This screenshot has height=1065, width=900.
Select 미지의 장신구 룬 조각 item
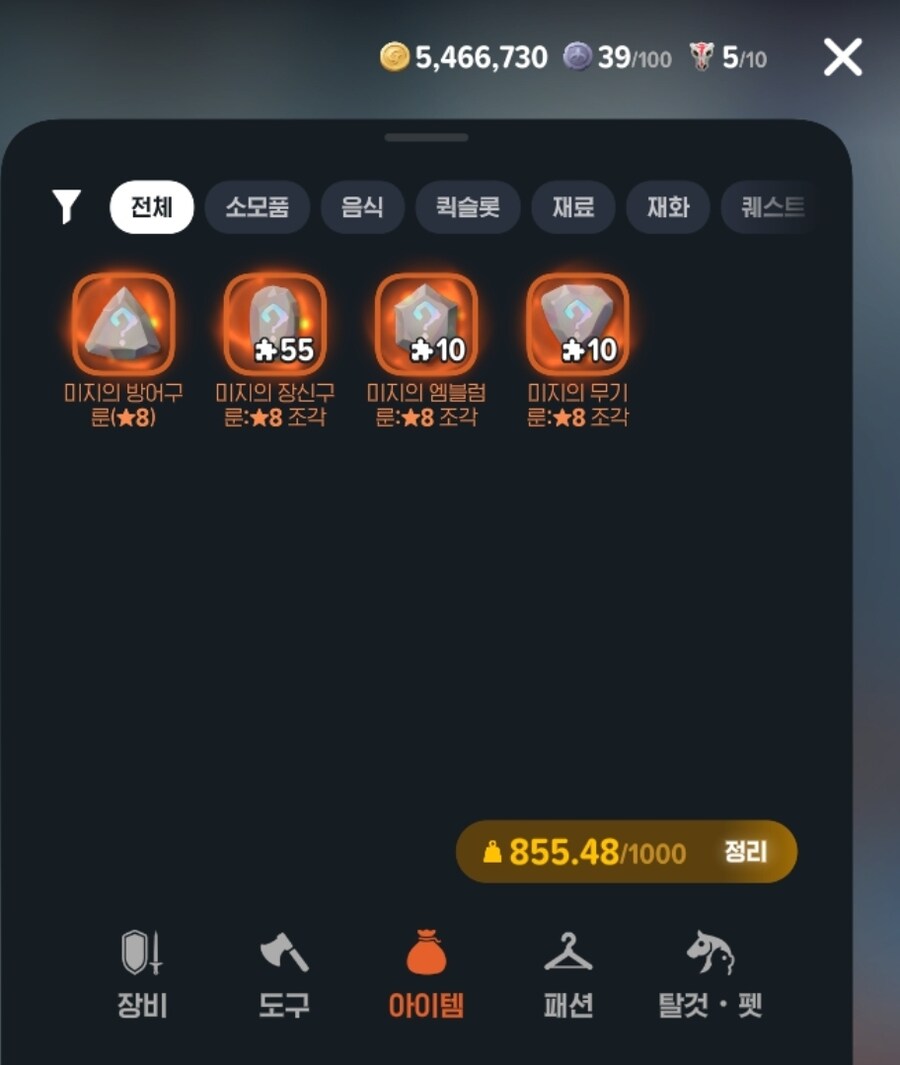coord(274,325)
